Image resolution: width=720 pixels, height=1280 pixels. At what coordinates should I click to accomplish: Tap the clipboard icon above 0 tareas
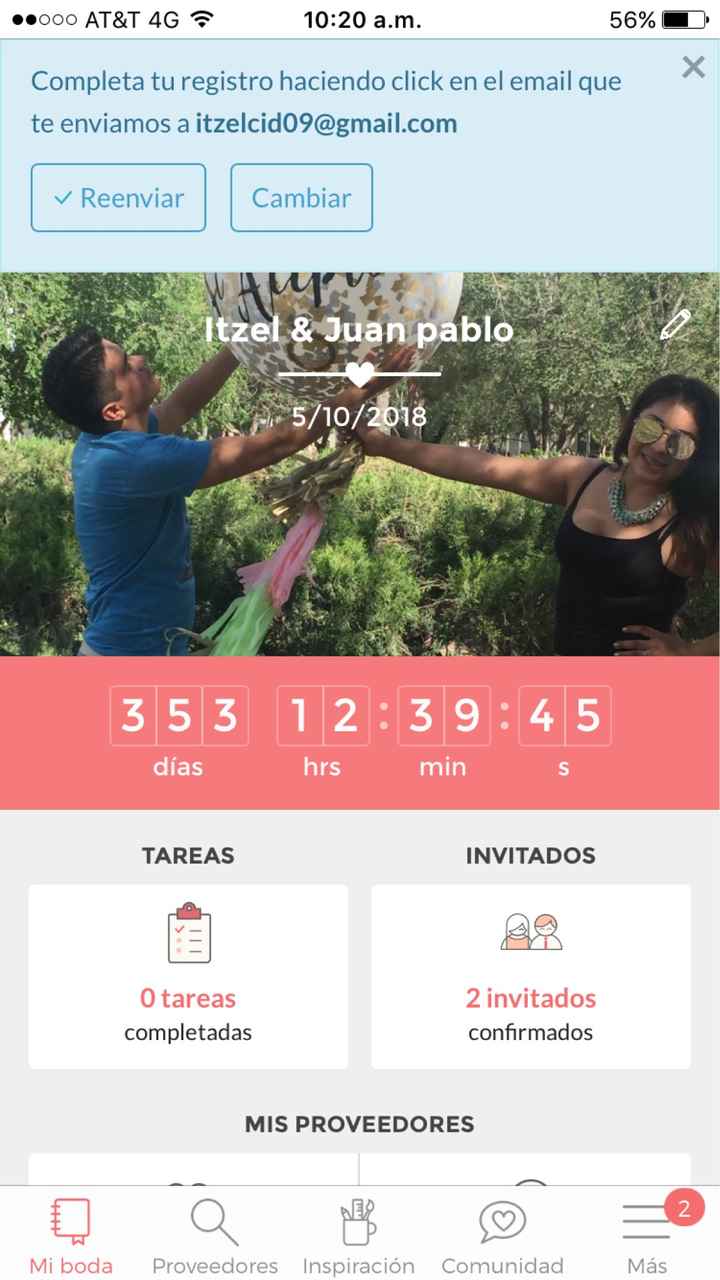[187, 934]
